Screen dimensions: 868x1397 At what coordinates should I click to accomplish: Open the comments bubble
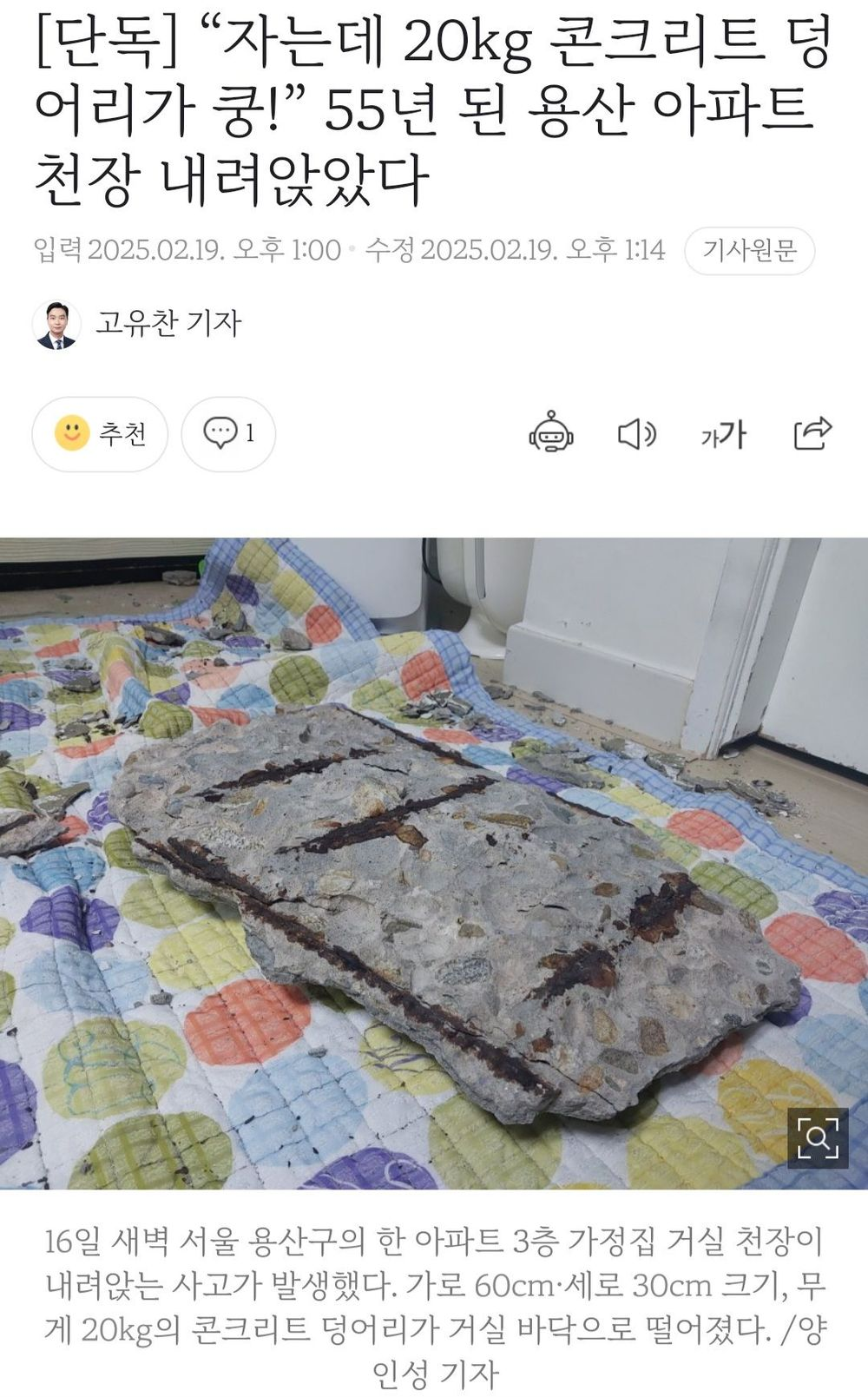tap(228, 433)
